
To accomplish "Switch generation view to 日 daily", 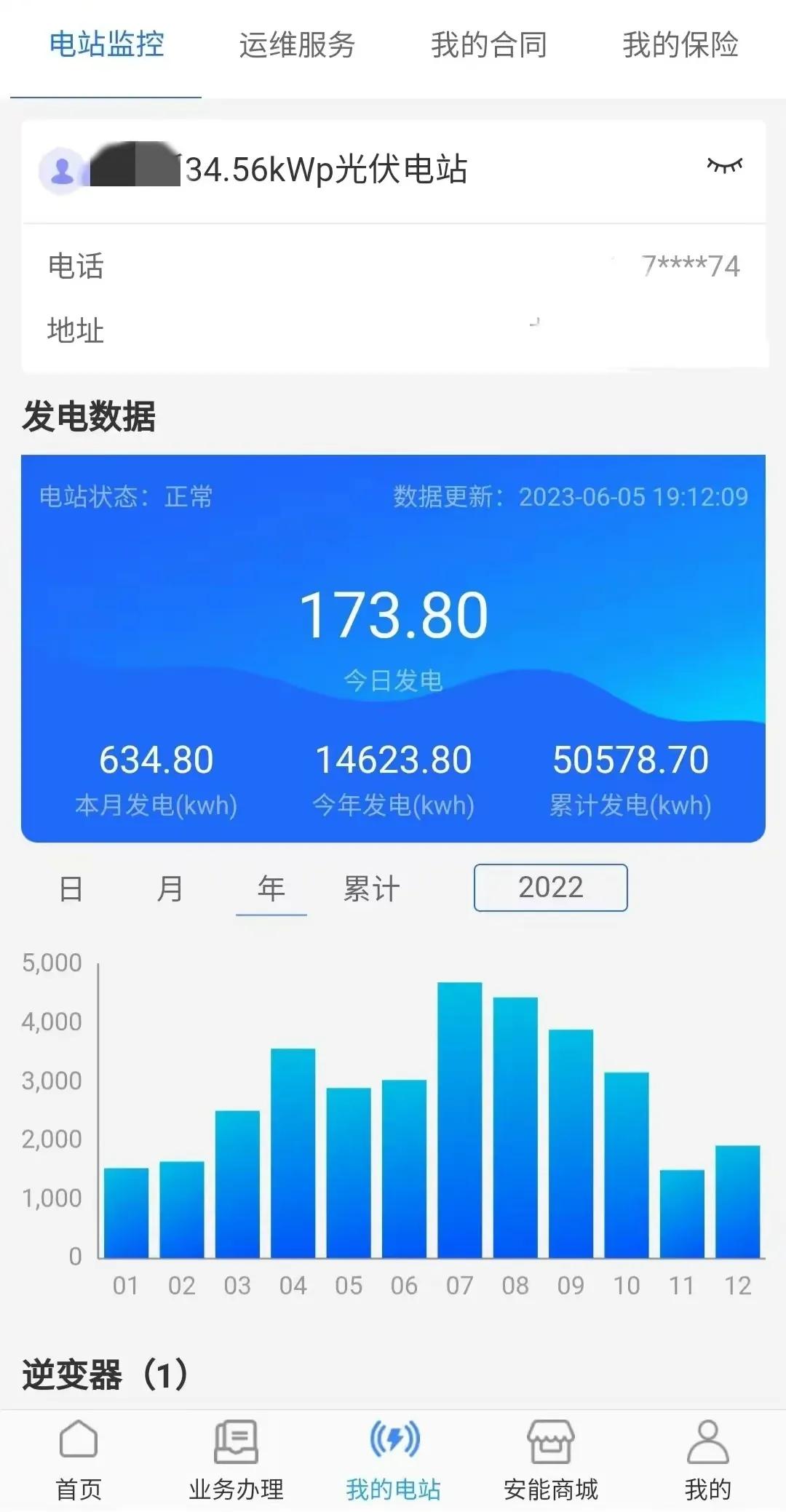I will coord(69,888).
